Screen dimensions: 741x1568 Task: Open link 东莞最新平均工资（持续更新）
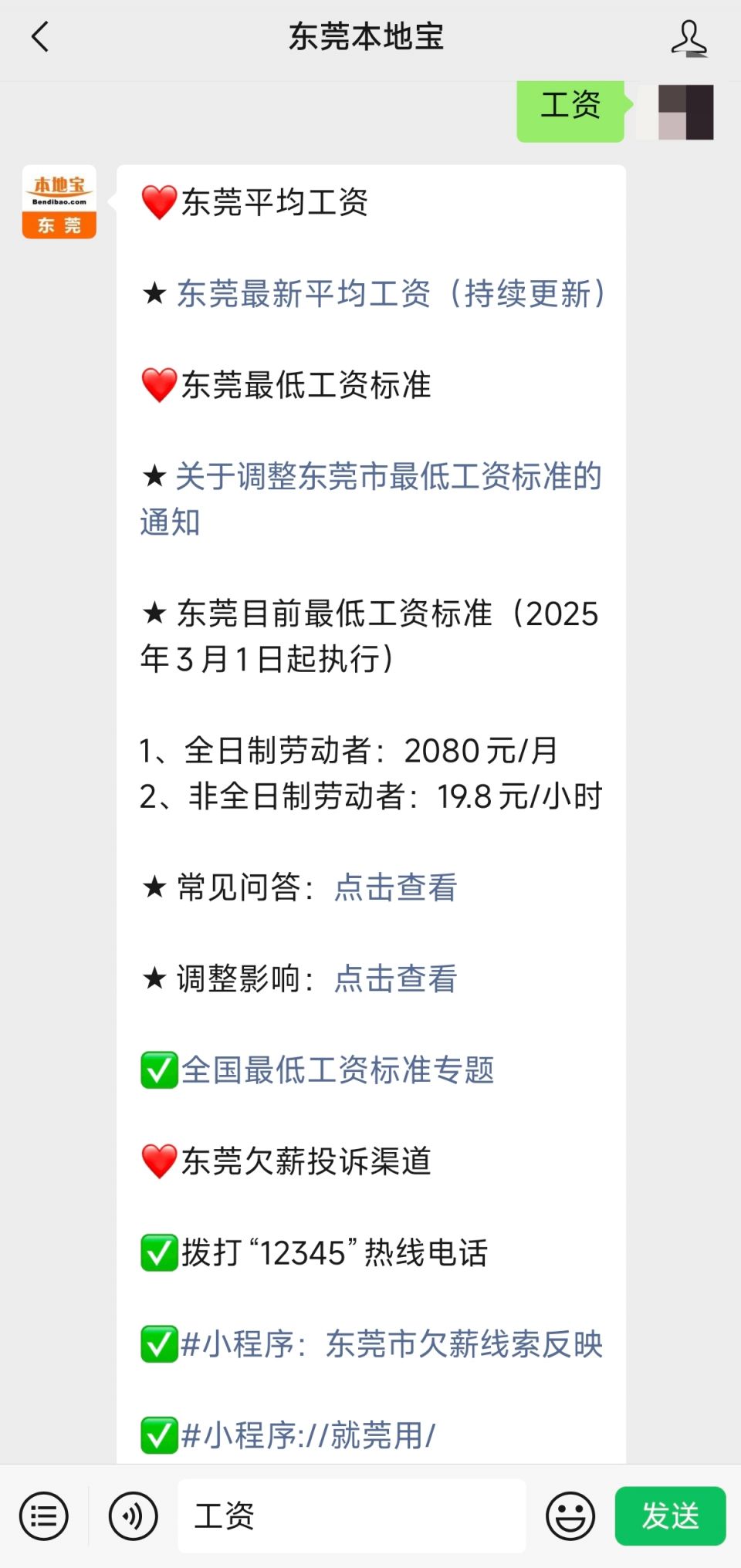(391, 293)
